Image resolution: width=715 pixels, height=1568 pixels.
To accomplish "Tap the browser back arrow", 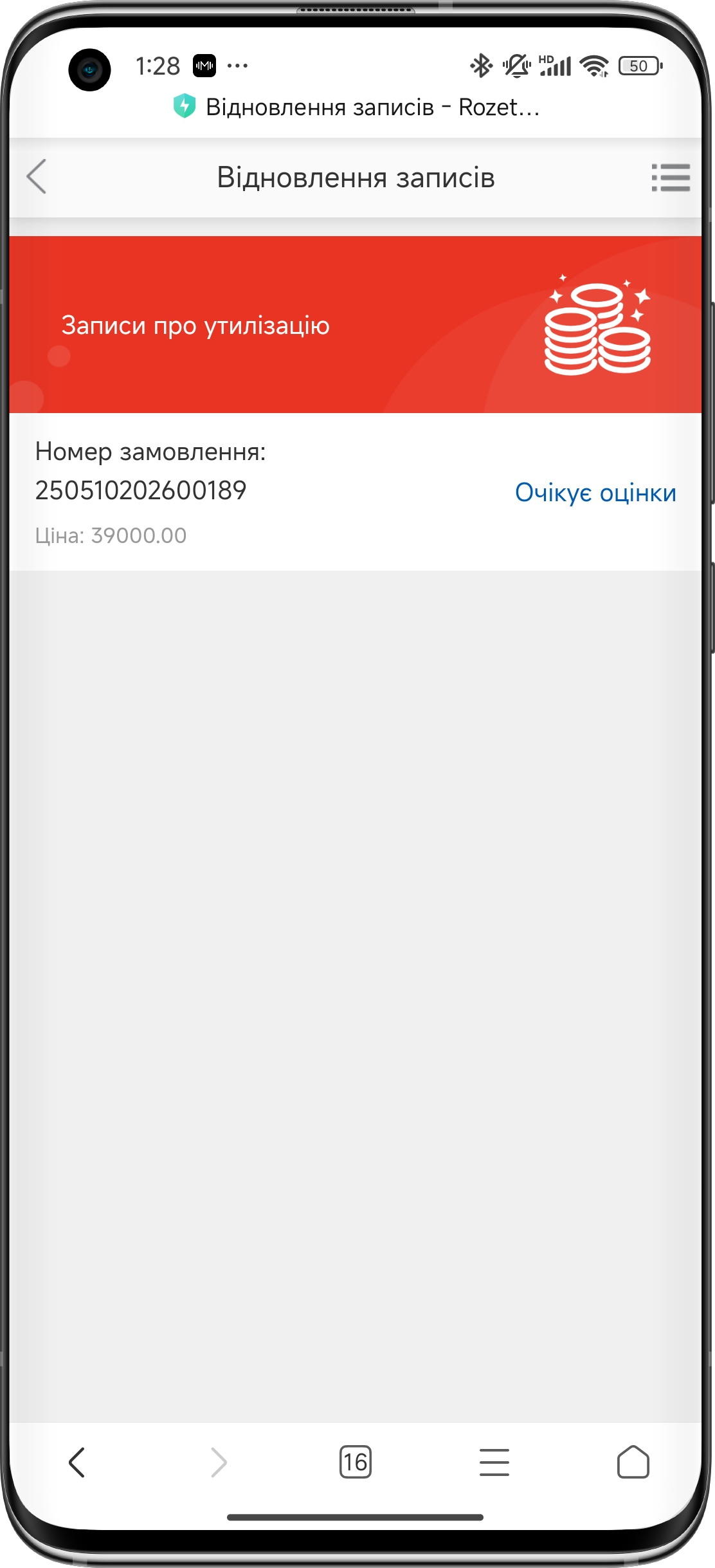I will (77, 1462).
